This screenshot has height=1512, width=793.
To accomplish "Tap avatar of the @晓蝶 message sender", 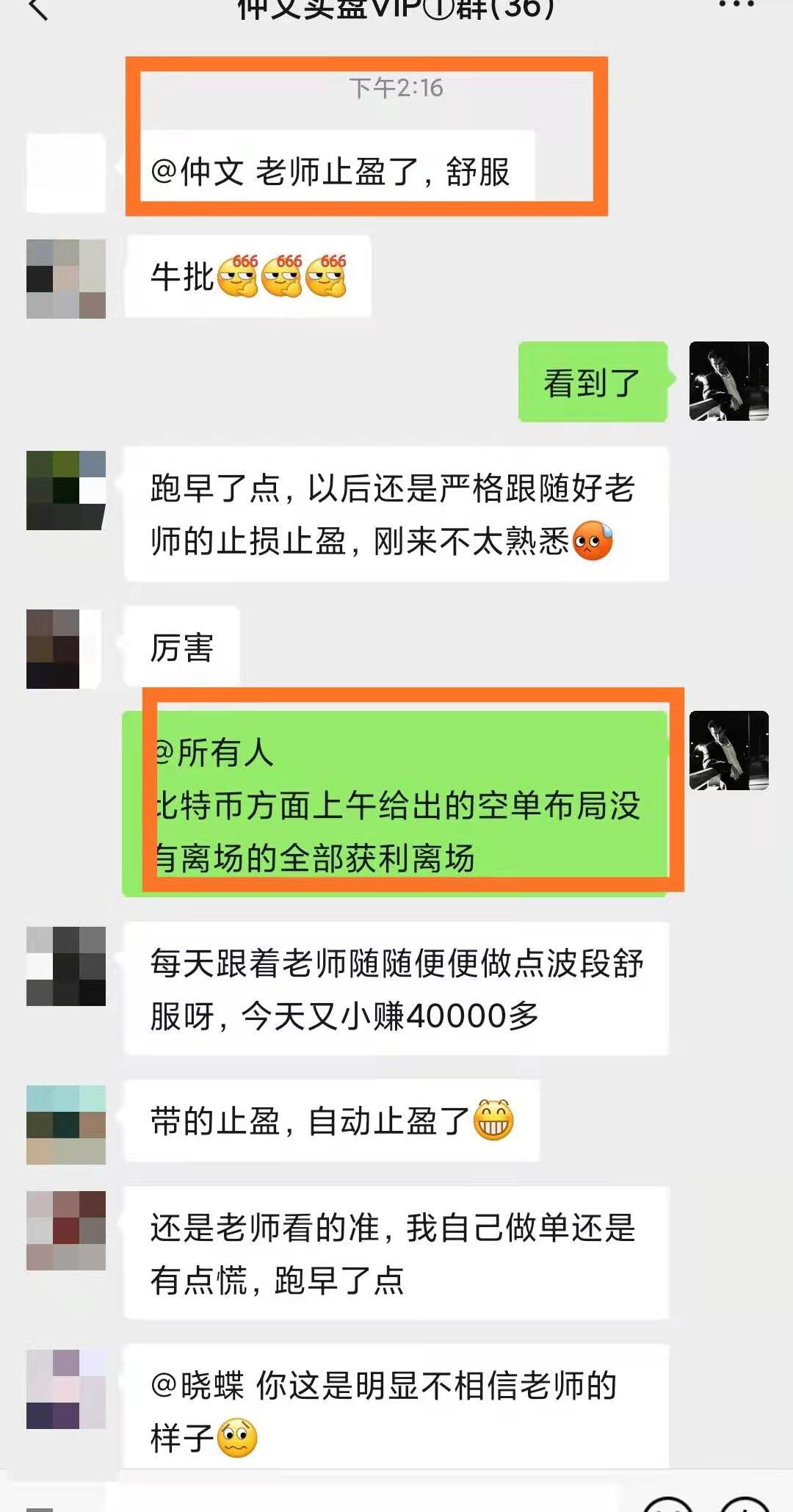I will coord(66,1389).
